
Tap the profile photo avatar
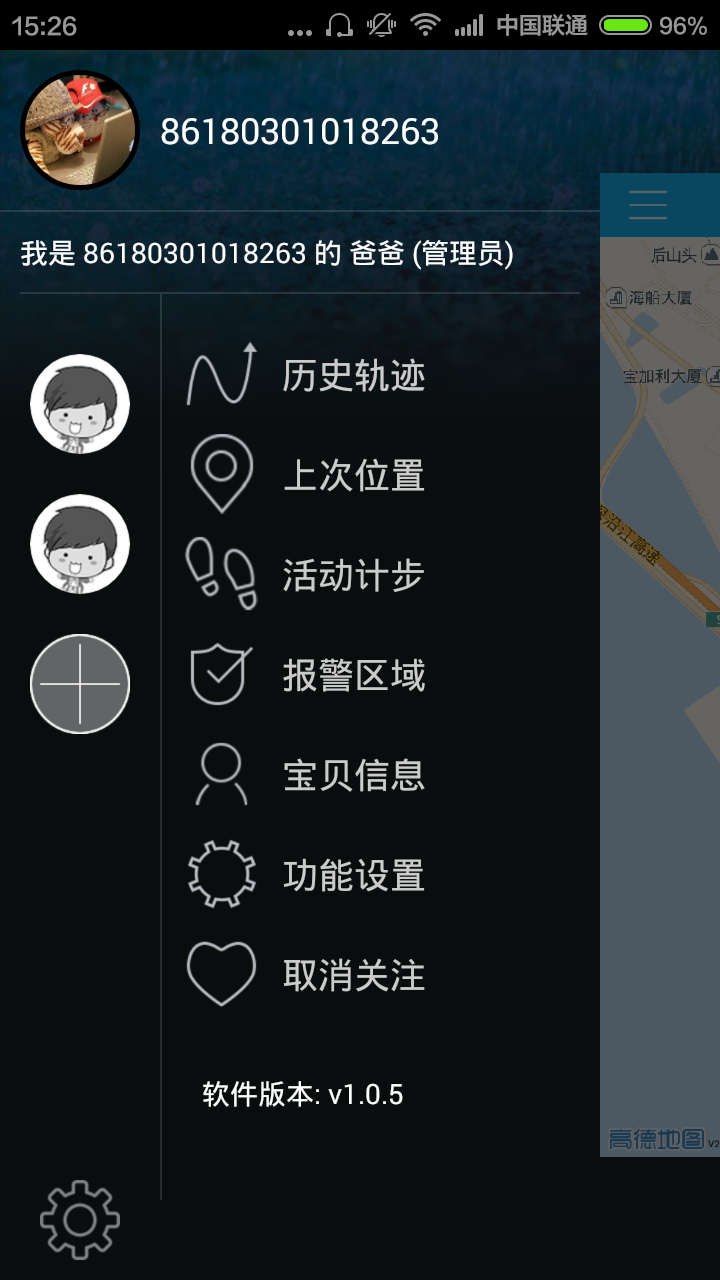coord(80,130)
